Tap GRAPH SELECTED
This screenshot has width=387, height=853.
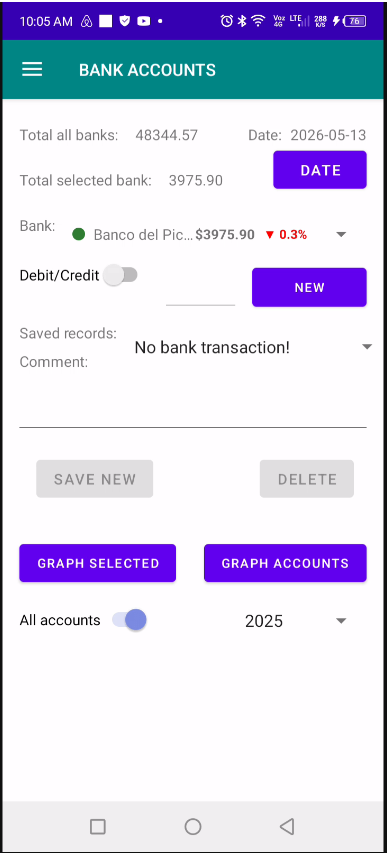pos(98,563)
